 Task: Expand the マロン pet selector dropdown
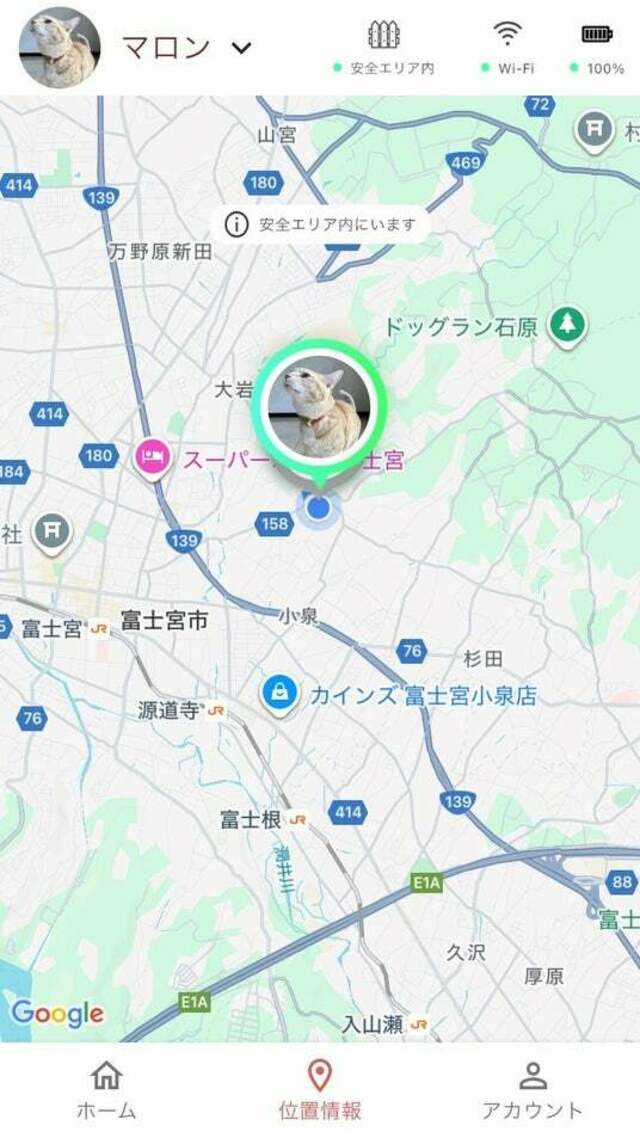point(242,47)
